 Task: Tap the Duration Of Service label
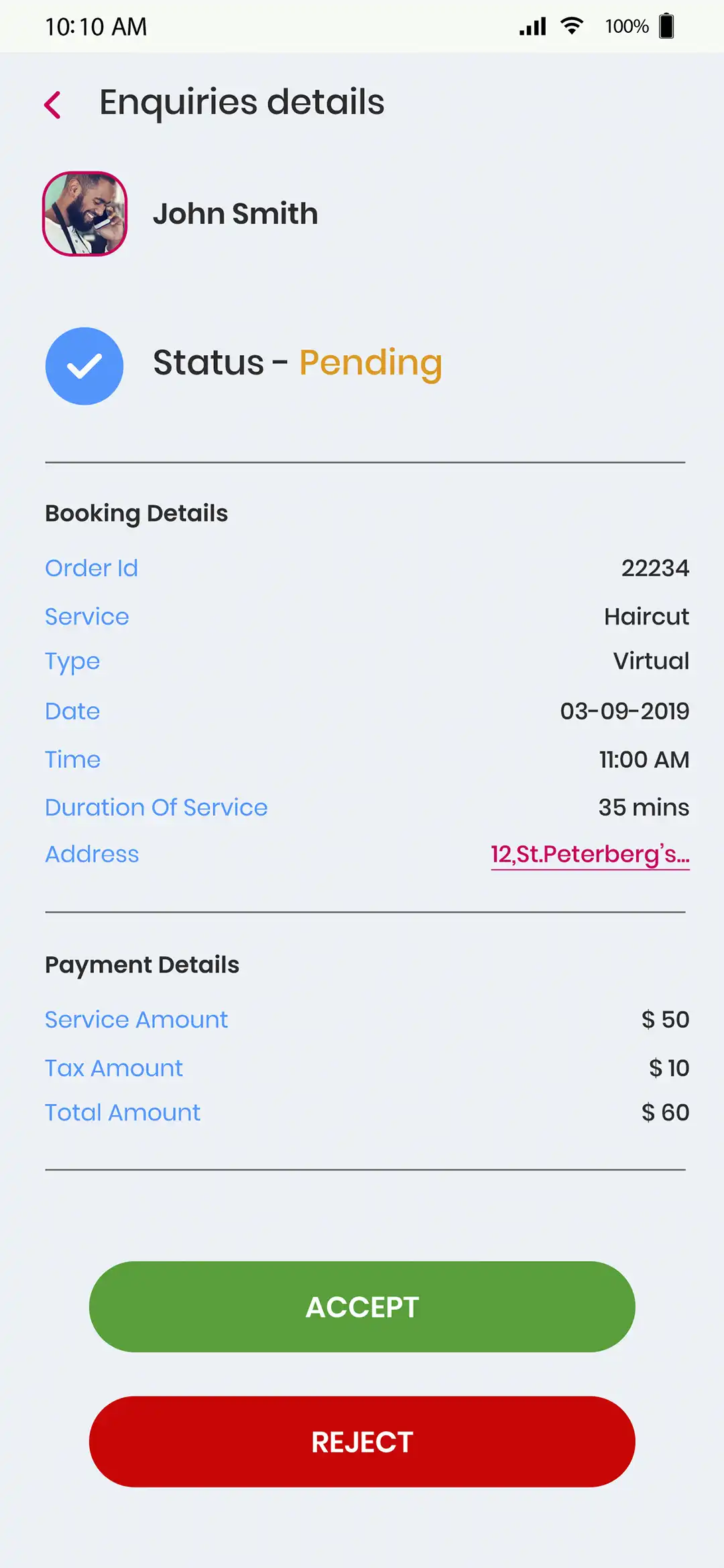(156, 807)
